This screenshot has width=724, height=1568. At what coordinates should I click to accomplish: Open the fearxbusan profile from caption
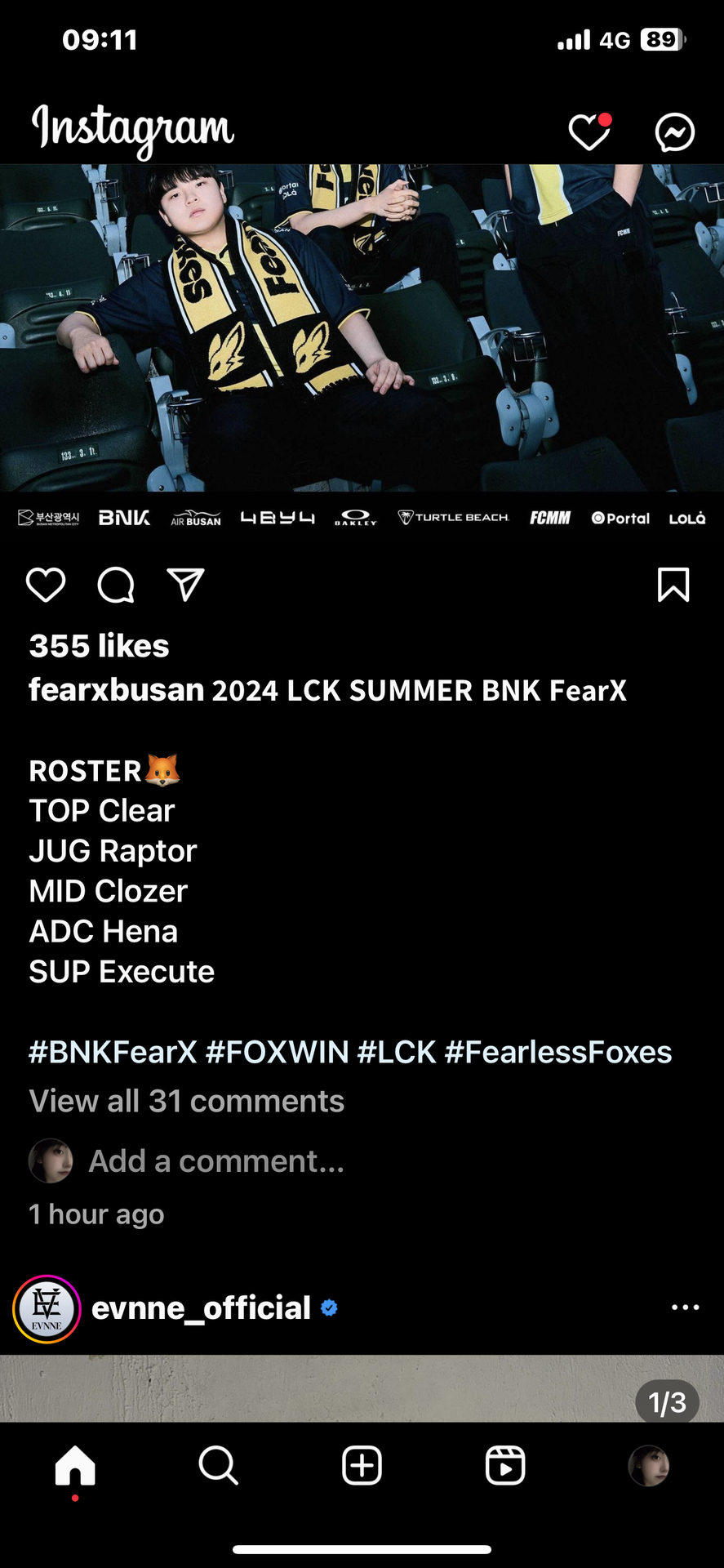click(x=117, y=690)
